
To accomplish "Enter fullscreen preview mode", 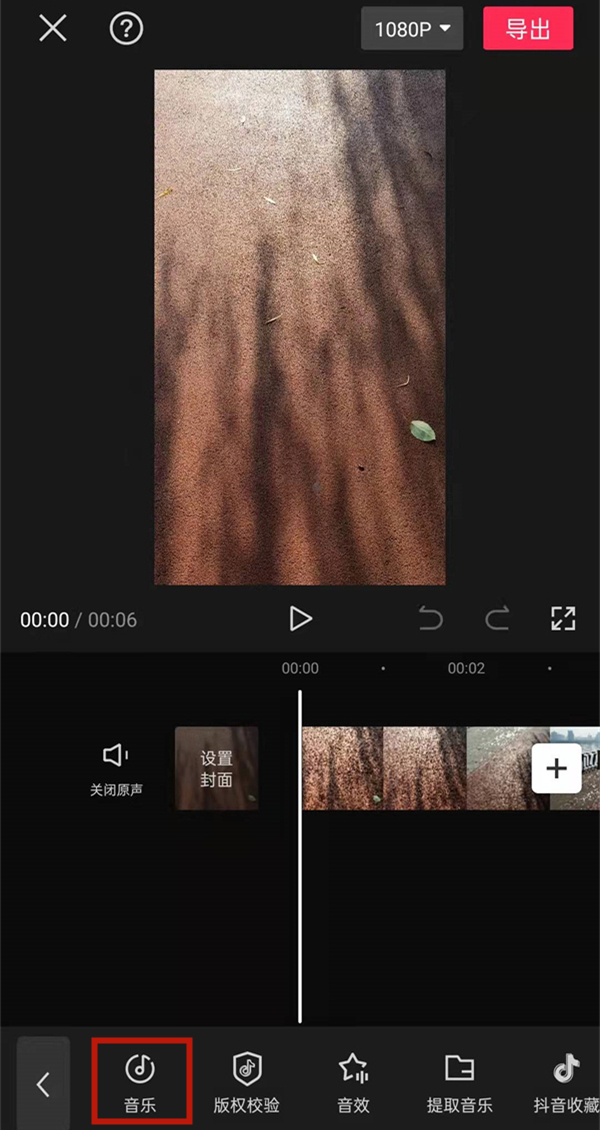I will coord(563,619).
